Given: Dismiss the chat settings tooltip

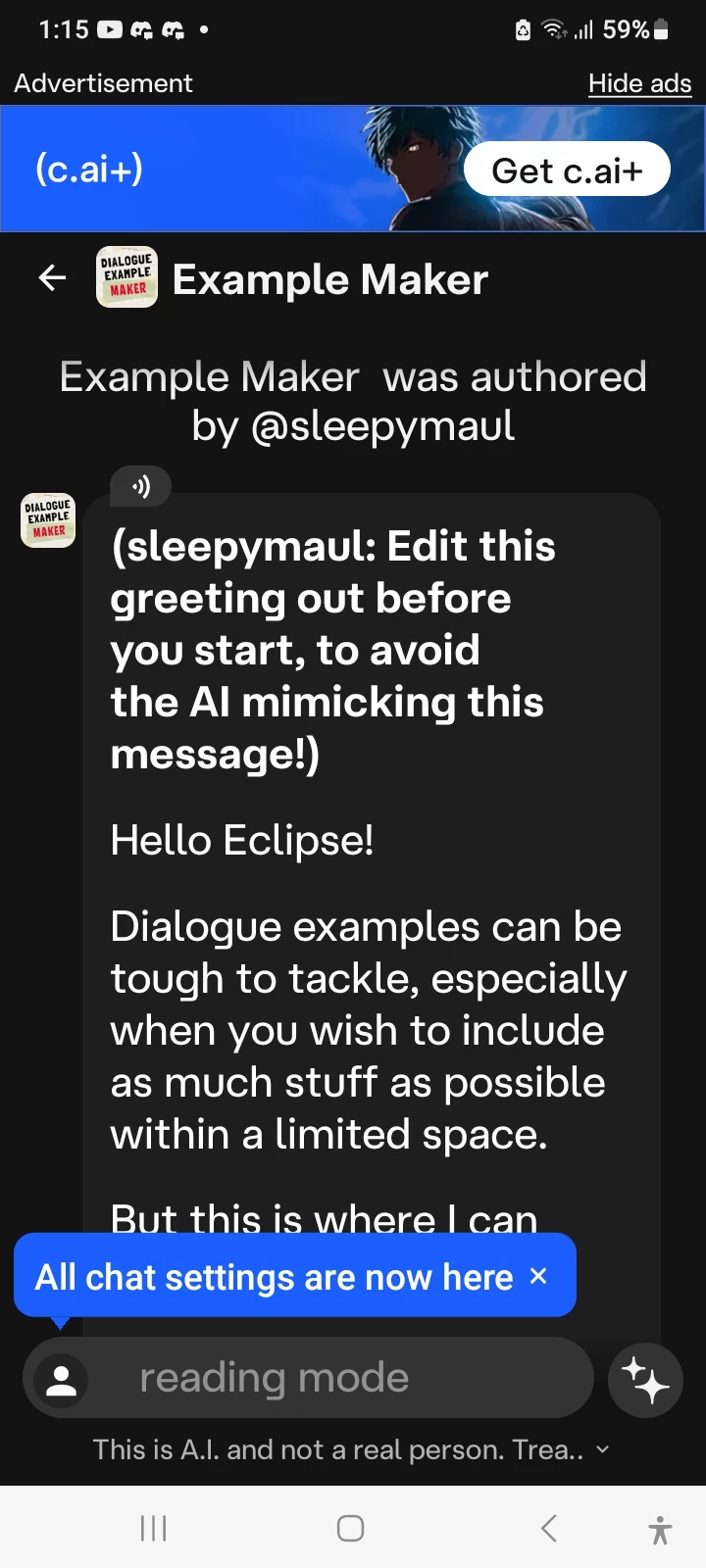Looking at the screenshot, I should coord(538,1276).
